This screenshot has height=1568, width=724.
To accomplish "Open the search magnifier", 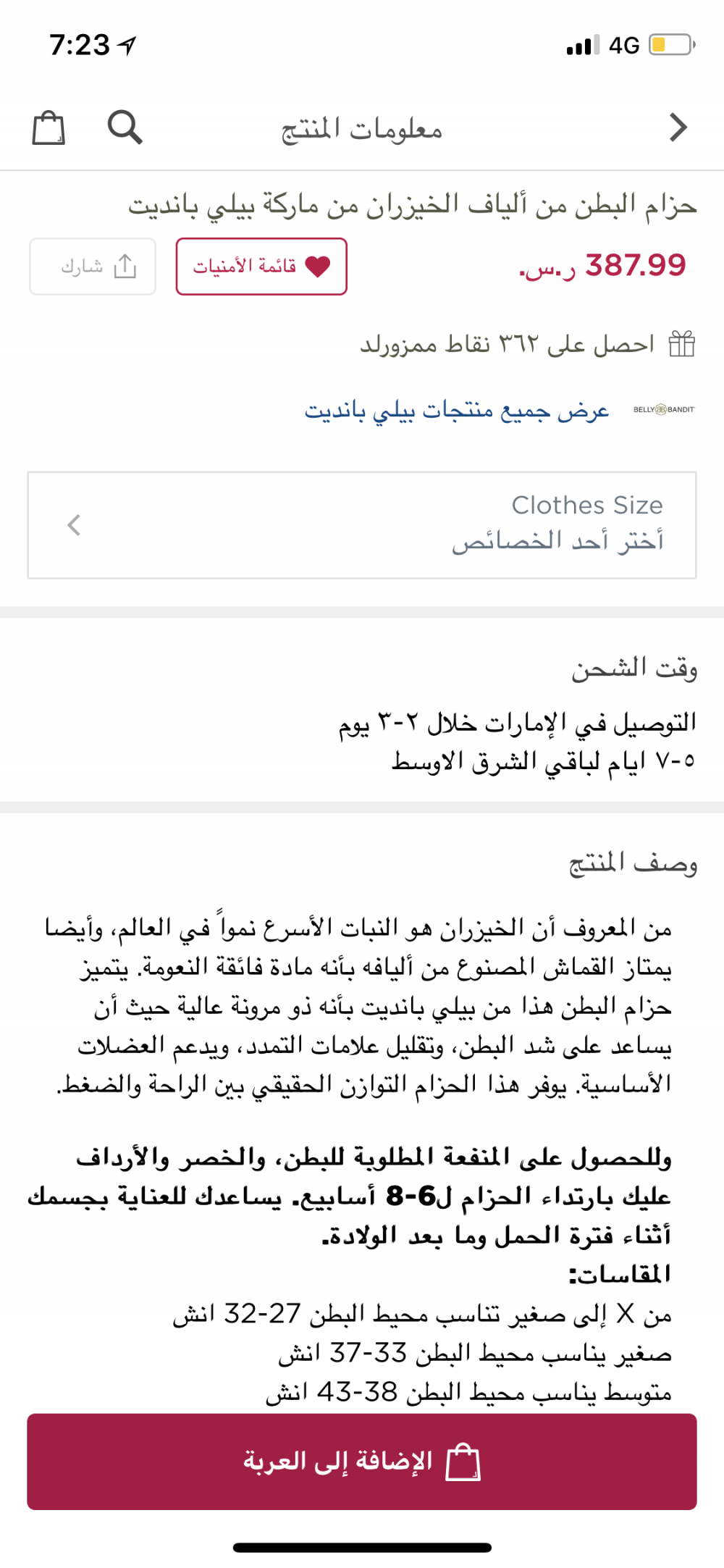I will pos(125,127).
